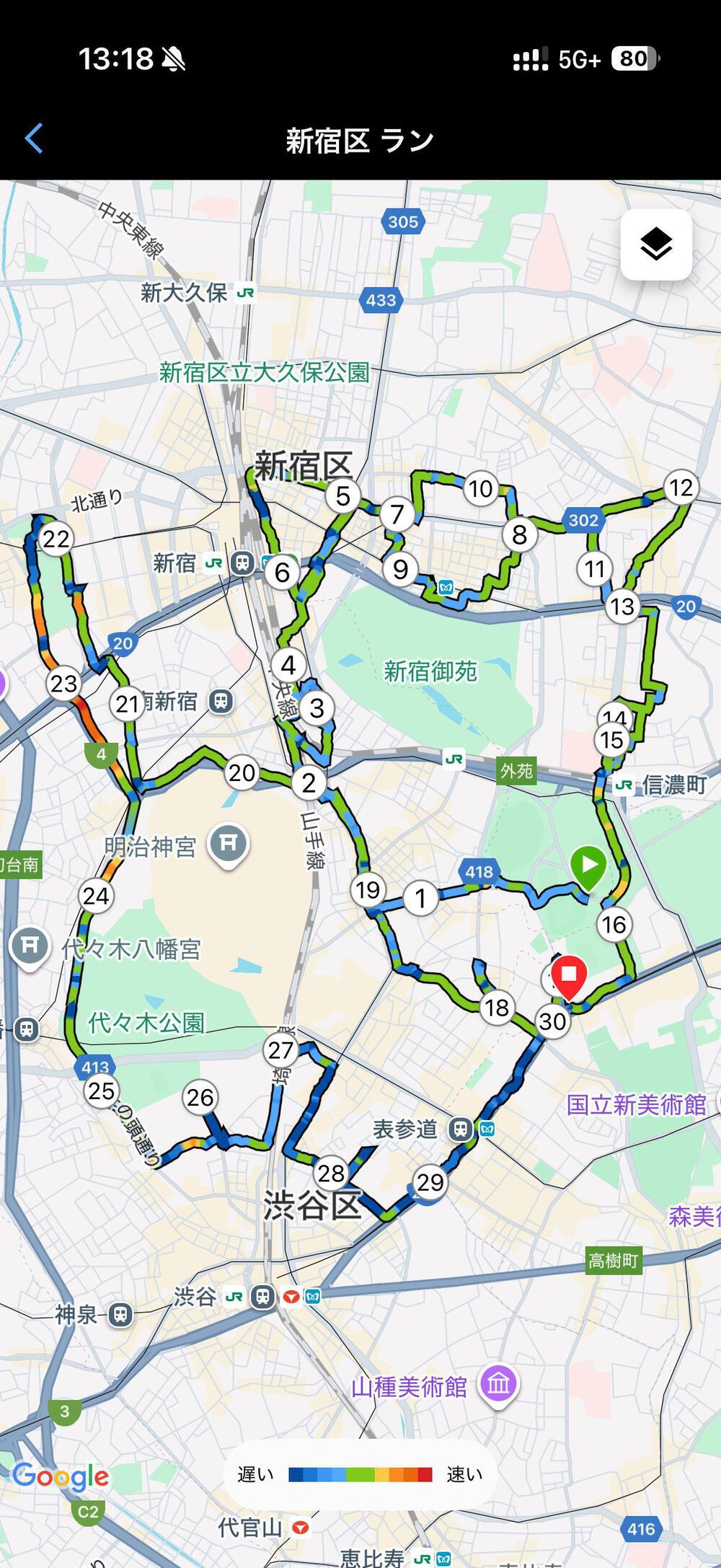The height and width of the screenshot is (1568, 721).
Task: Tap the red route finish marker
Action: point(569,975)
